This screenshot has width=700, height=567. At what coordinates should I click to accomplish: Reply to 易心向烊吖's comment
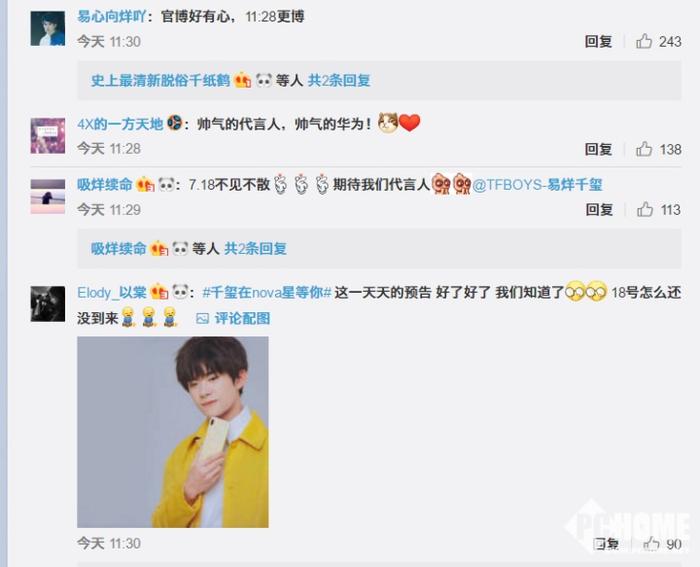point(598,41)
